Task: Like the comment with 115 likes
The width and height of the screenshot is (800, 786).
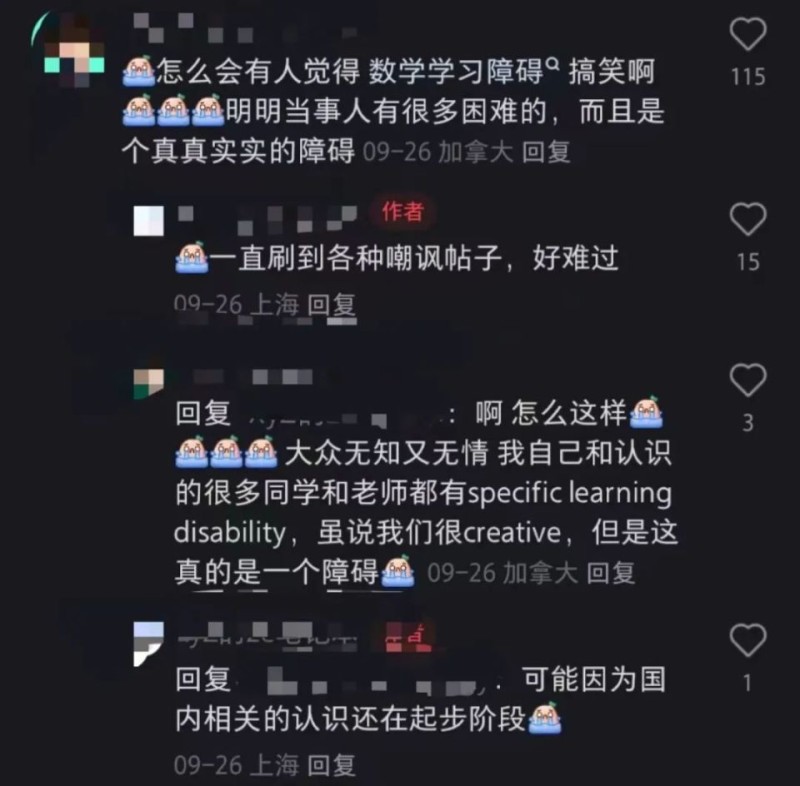Action: [748, 37]
